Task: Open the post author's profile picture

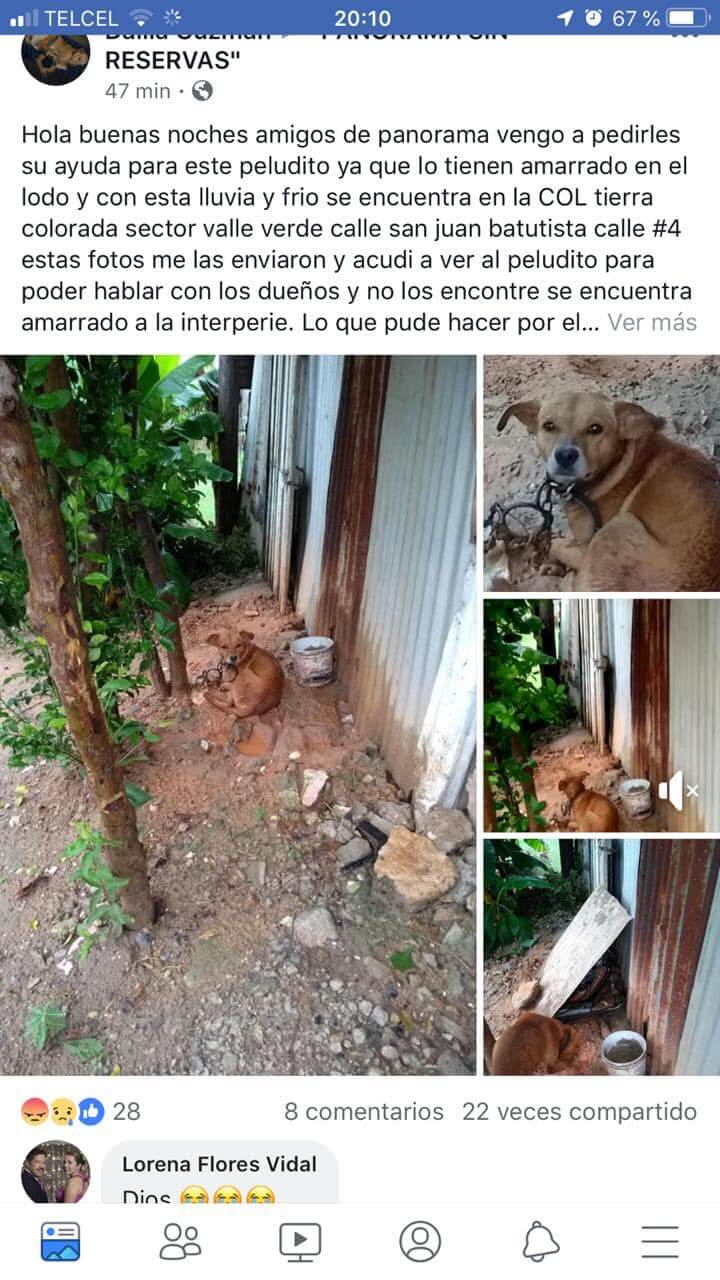Action: (56, 58)
